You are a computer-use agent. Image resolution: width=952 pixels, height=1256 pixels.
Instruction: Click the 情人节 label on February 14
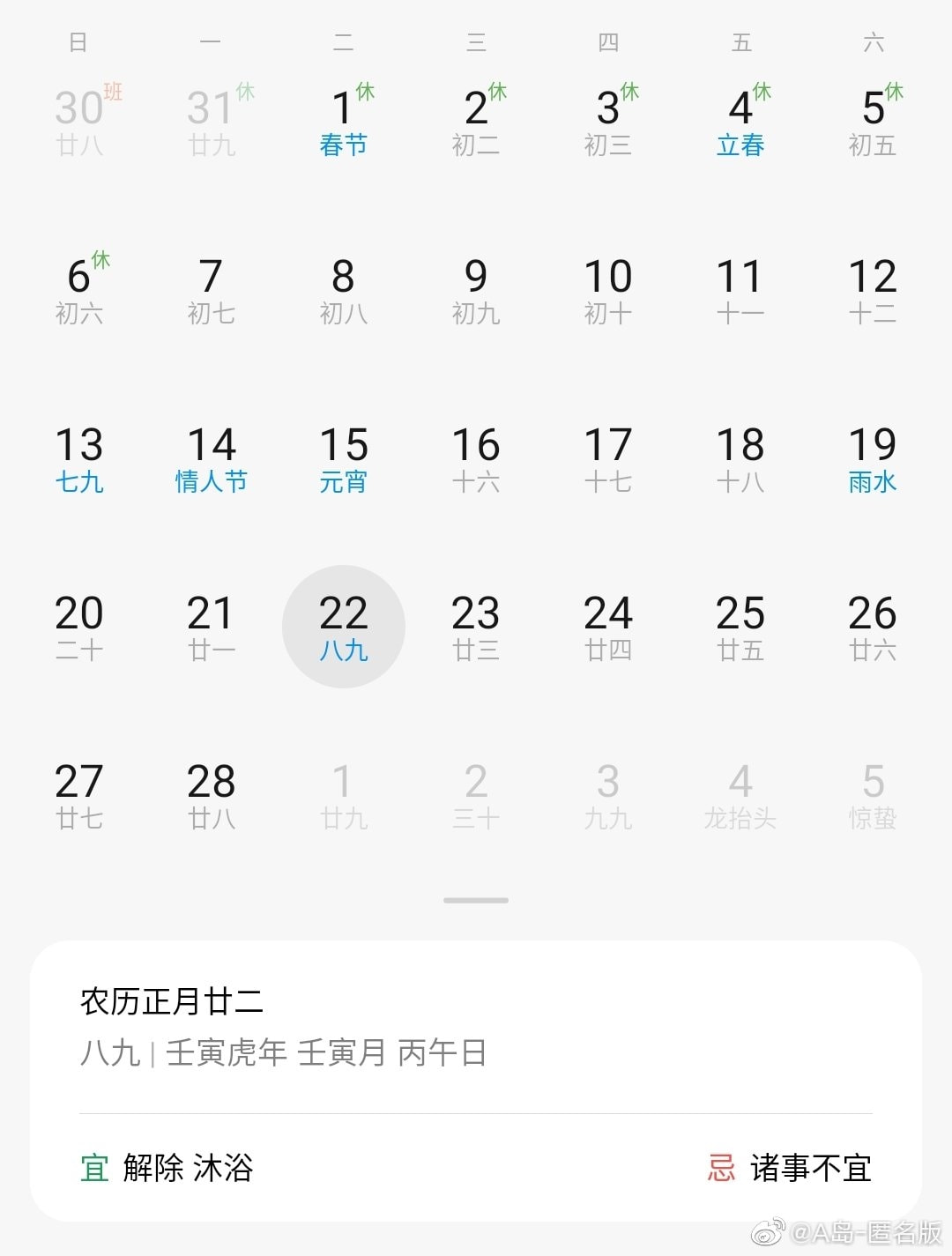(x=212, y=481)
